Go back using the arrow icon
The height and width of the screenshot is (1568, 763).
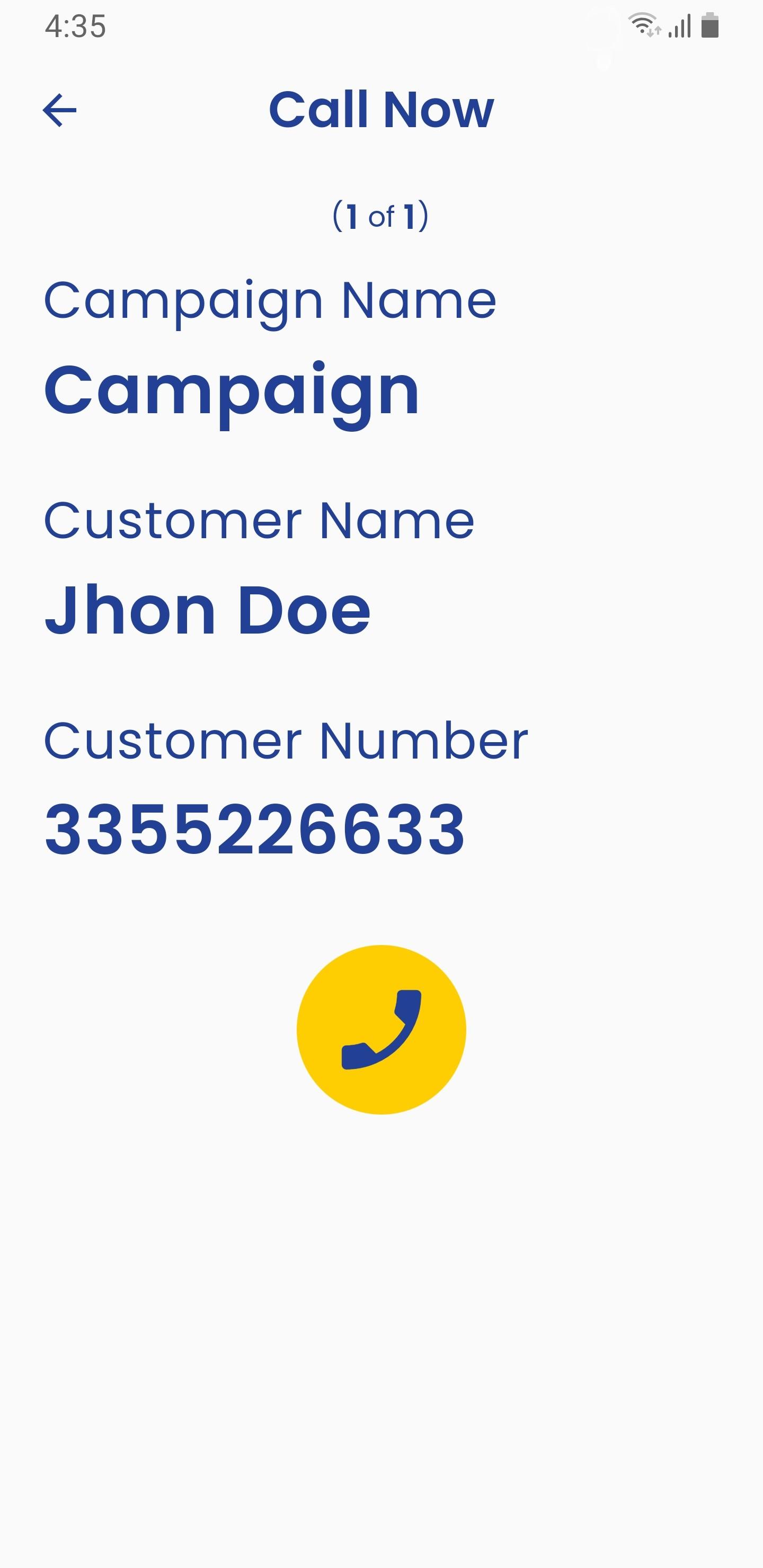(60, 110)
